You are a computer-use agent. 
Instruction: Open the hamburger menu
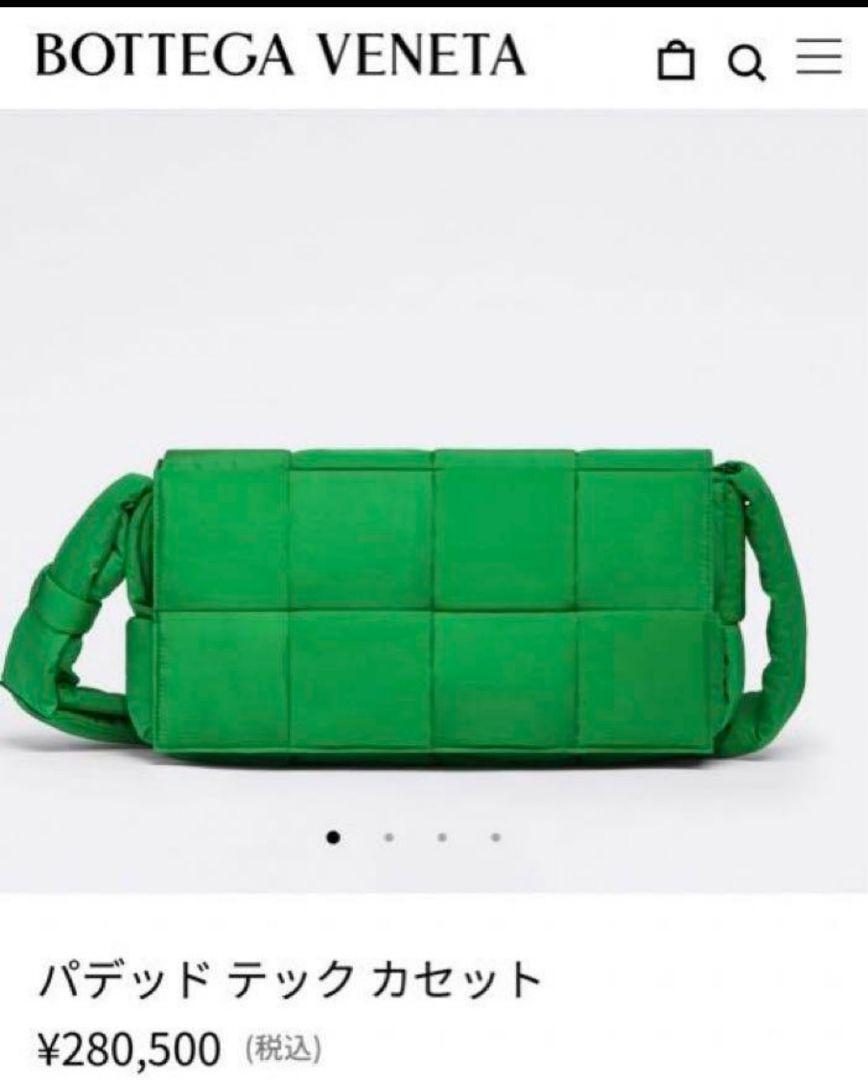tap(819, 57)
